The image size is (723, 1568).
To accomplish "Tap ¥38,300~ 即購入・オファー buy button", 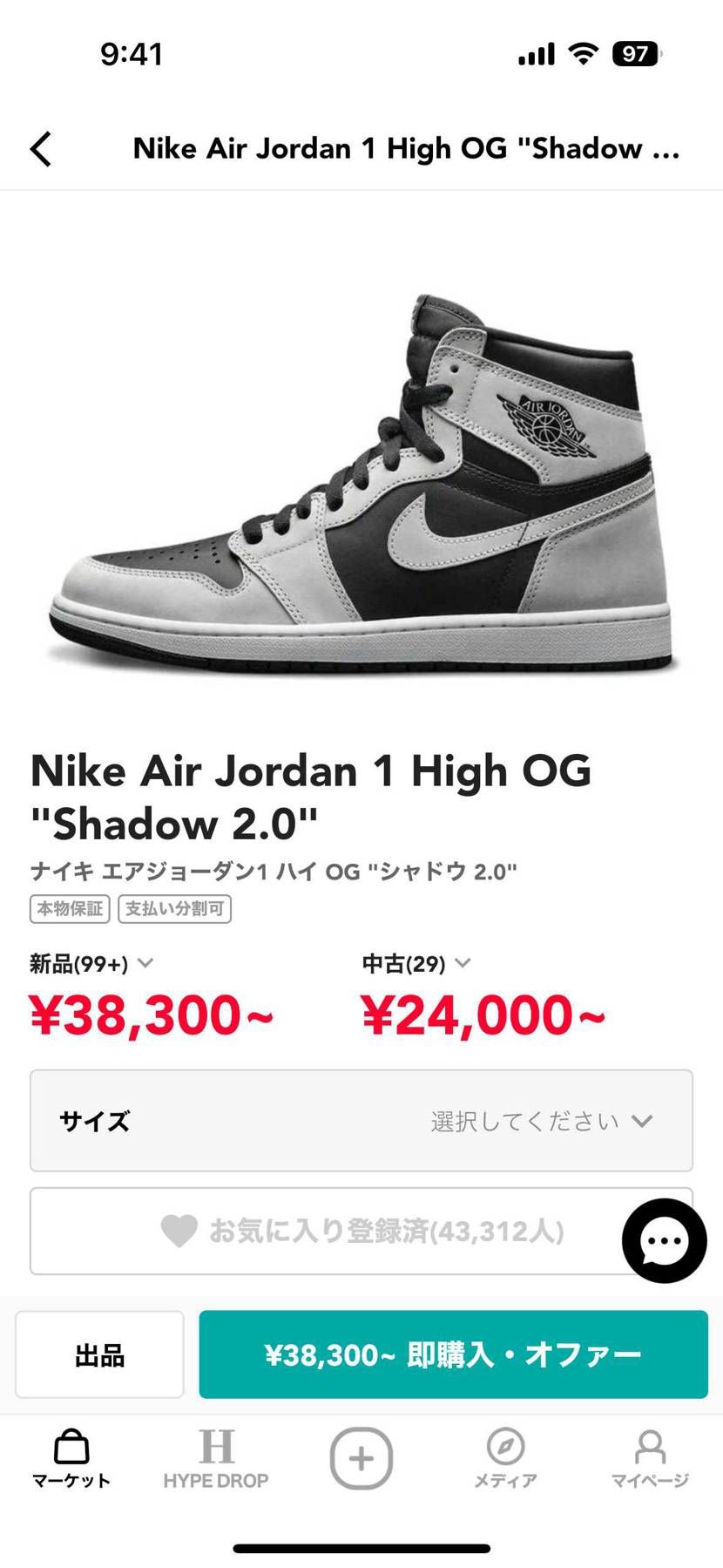I will pos(453,1354).
